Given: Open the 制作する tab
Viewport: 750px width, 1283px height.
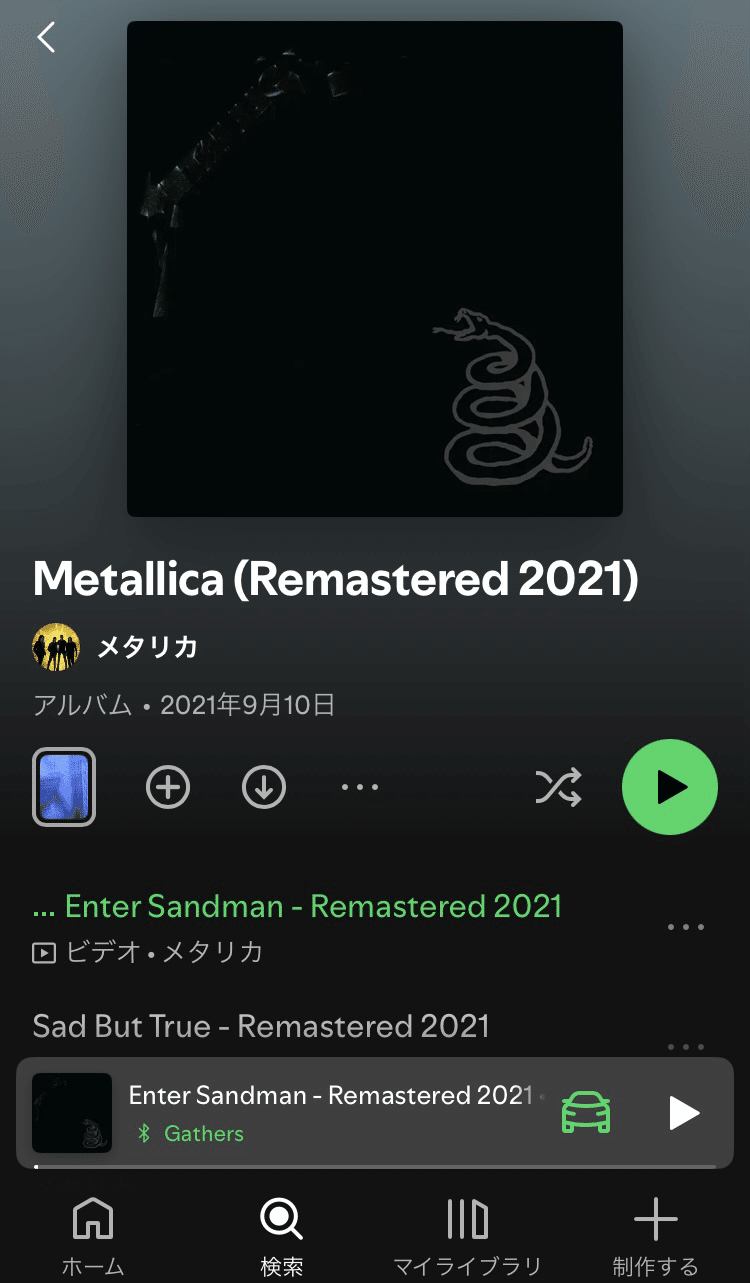Looking at the screenshot, I should (x=656, y=1235).
